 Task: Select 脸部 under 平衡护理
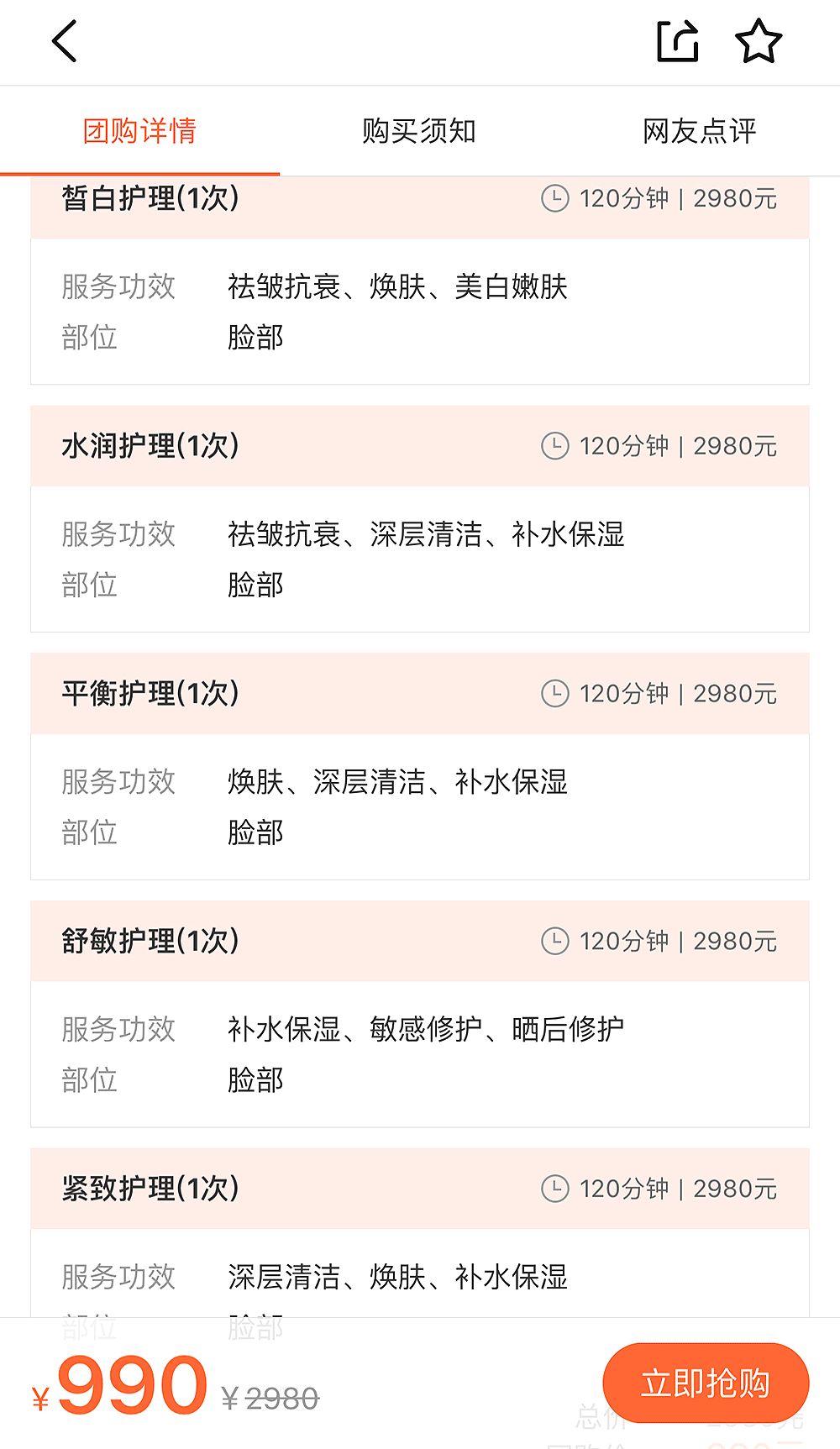coord(256,832)
